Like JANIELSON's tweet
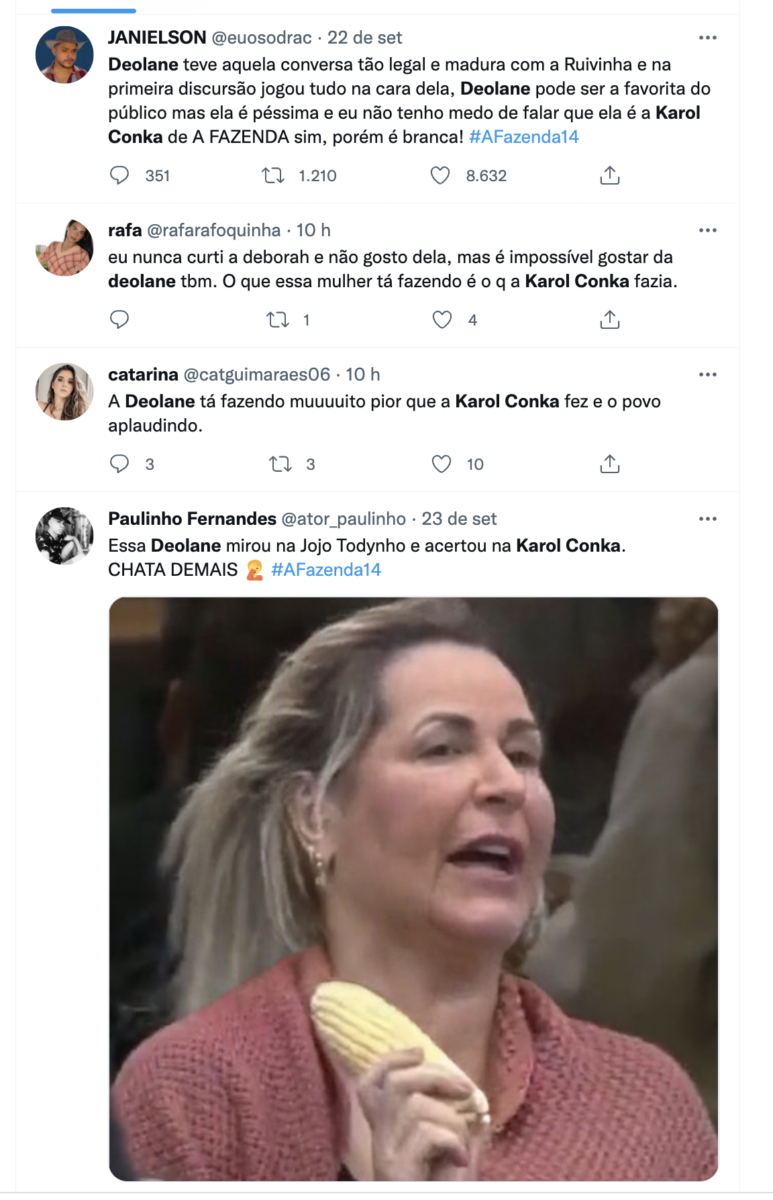Image resolution: width=773 pixels, height=1200 pixels. tap(440, 175)
